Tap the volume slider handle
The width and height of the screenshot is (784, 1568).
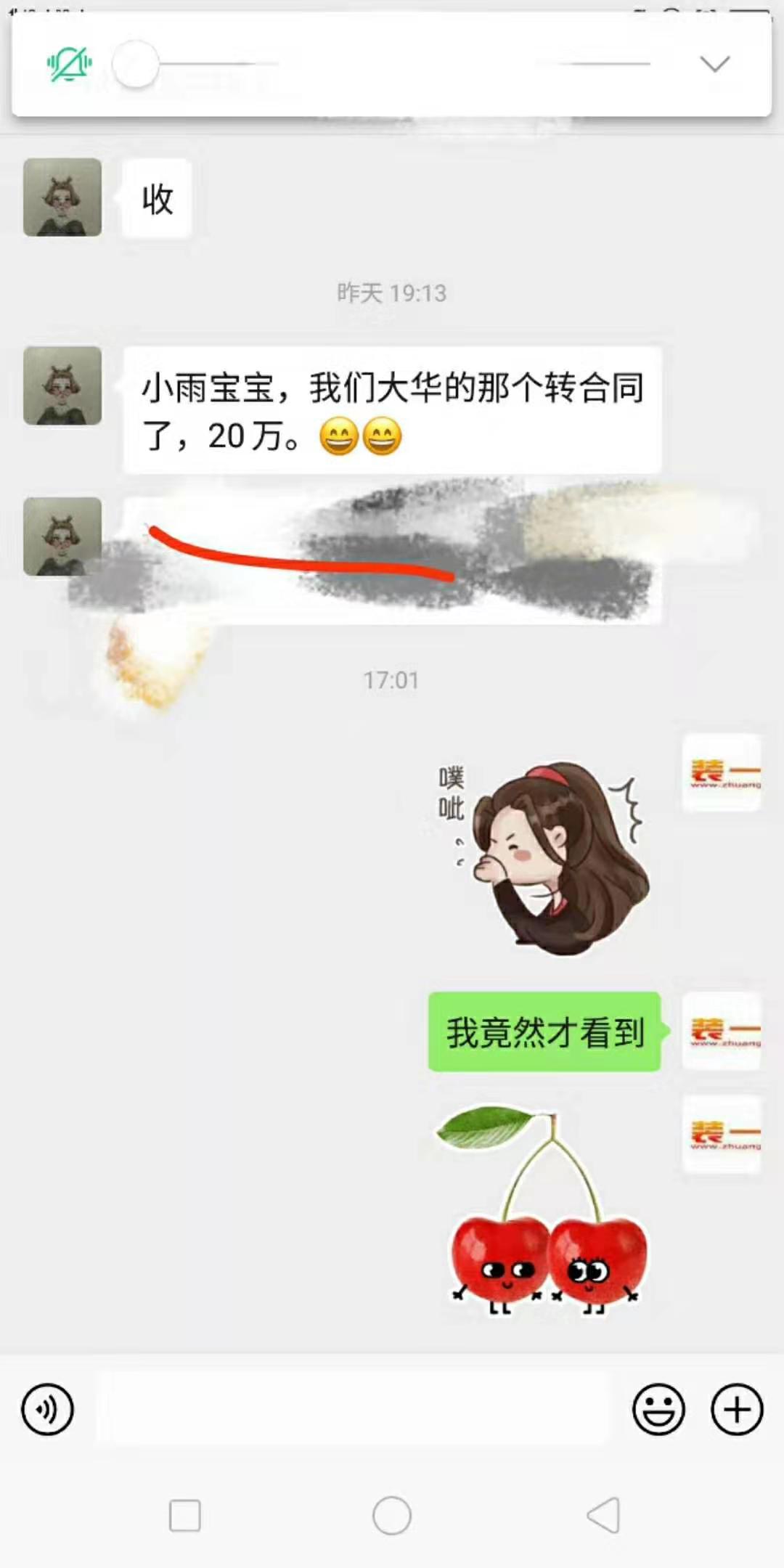136,65
